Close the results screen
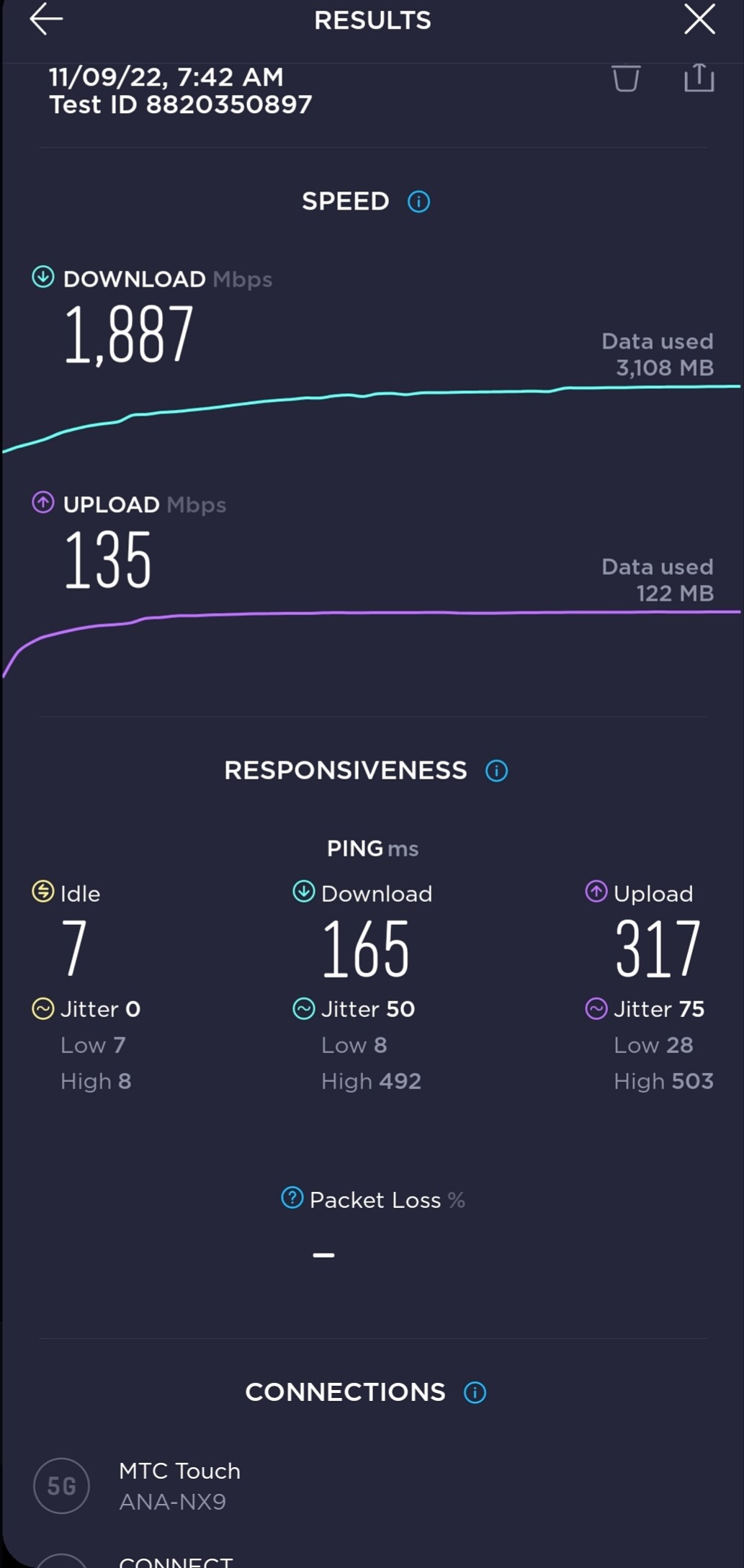 point(699,19)
